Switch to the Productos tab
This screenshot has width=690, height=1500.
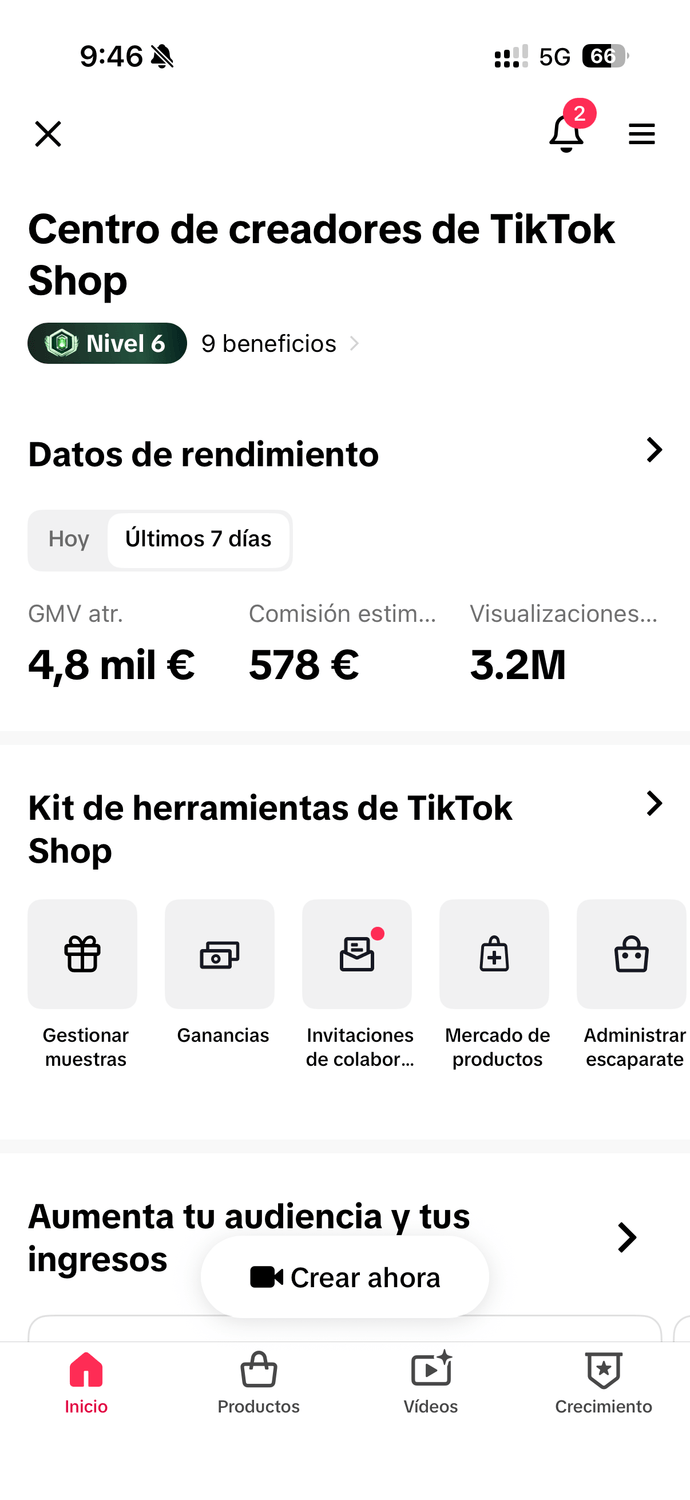click(x=259, y=1383)
